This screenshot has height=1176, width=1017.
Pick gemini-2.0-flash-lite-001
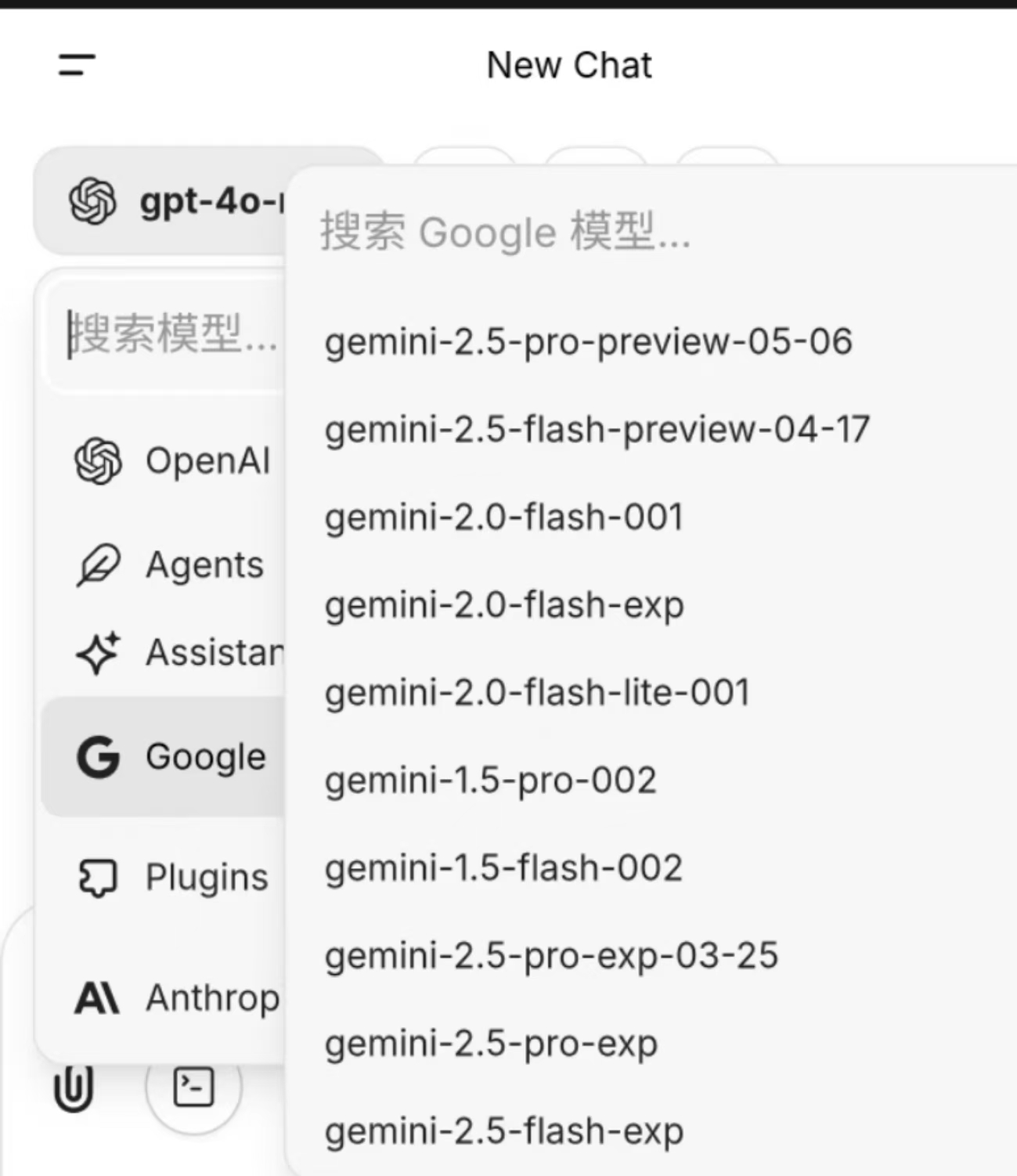tap(537, 693)
